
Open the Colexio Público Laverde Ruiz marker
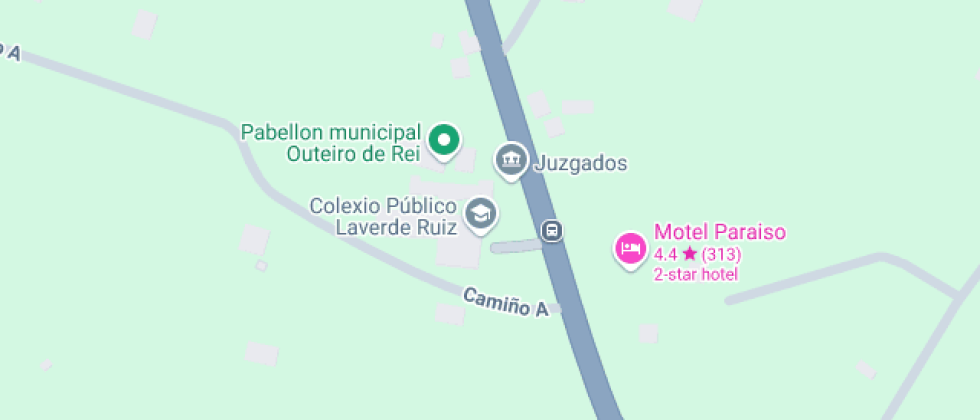[x=481, y=212]
